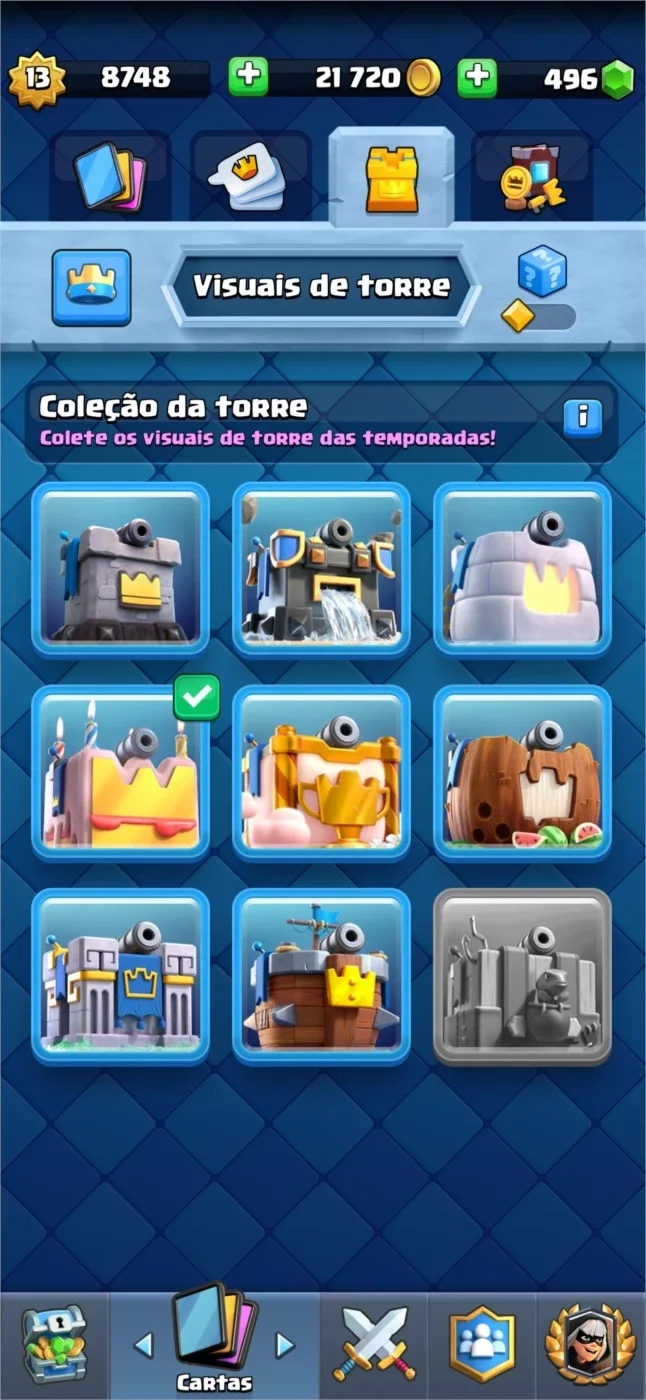646x1400 pixels.
Task: Select the blue banner castle tower skin
Action: pos(121,976)
